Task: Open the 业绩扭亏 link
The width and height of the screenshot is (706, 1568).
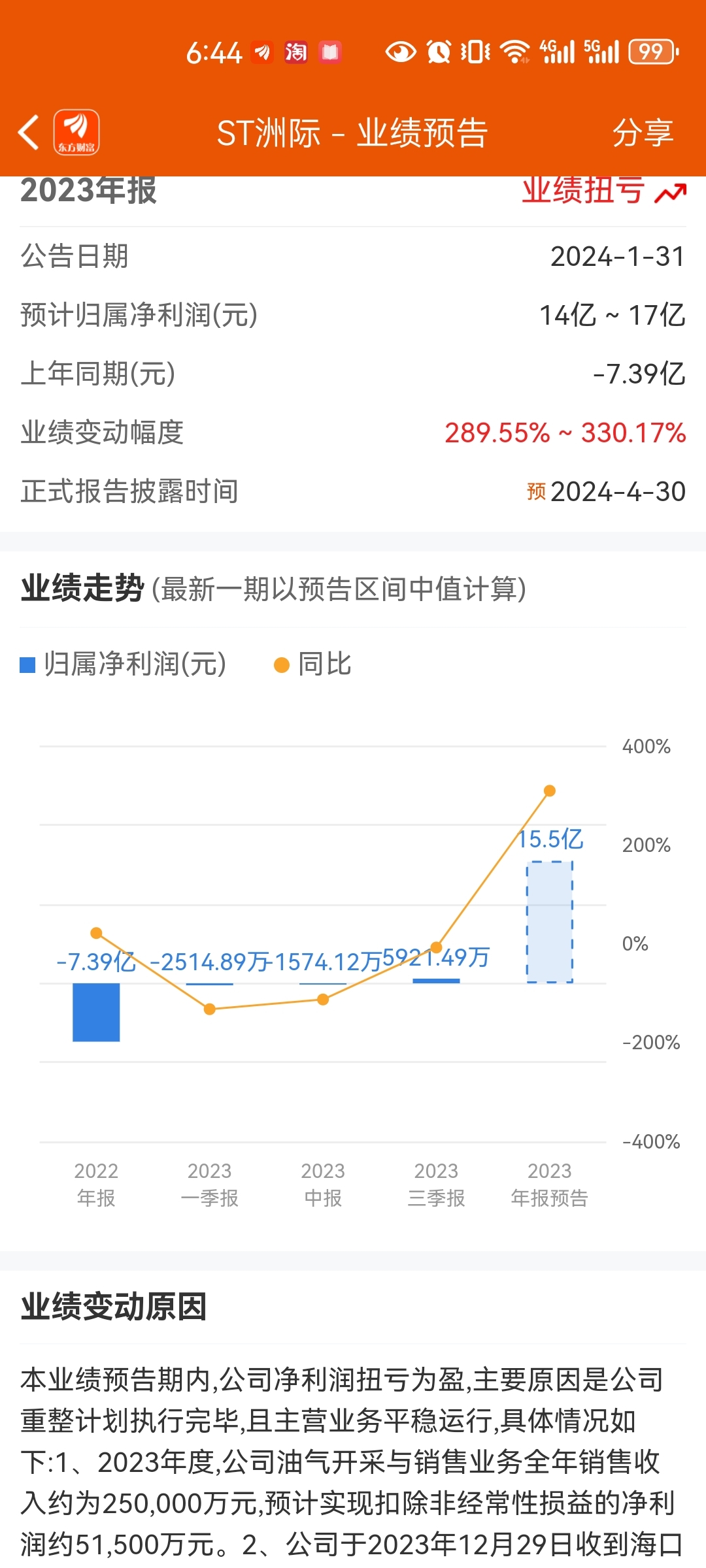Action: tap(584, 191)
